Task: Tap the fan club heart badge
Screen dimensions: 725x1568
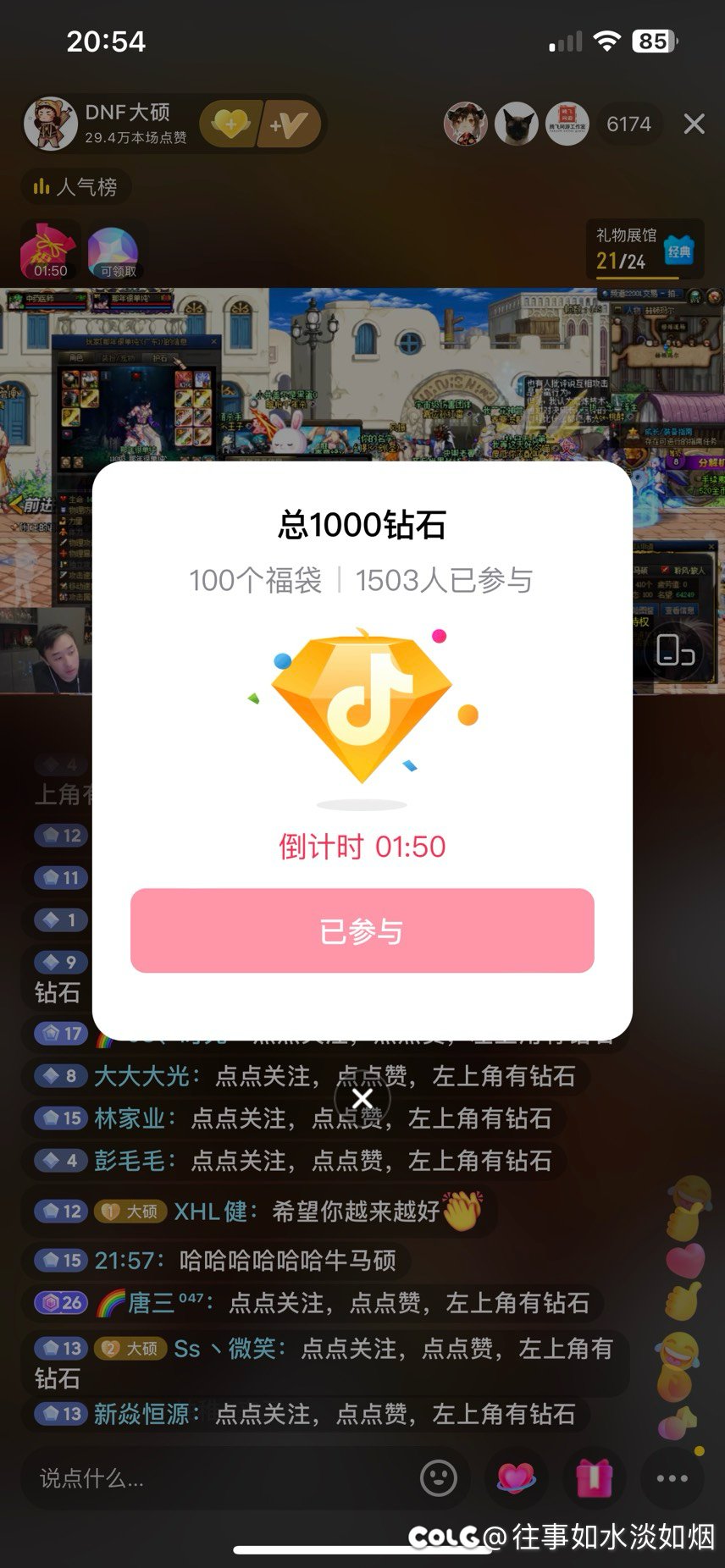Action: click(x=230, y=124)
